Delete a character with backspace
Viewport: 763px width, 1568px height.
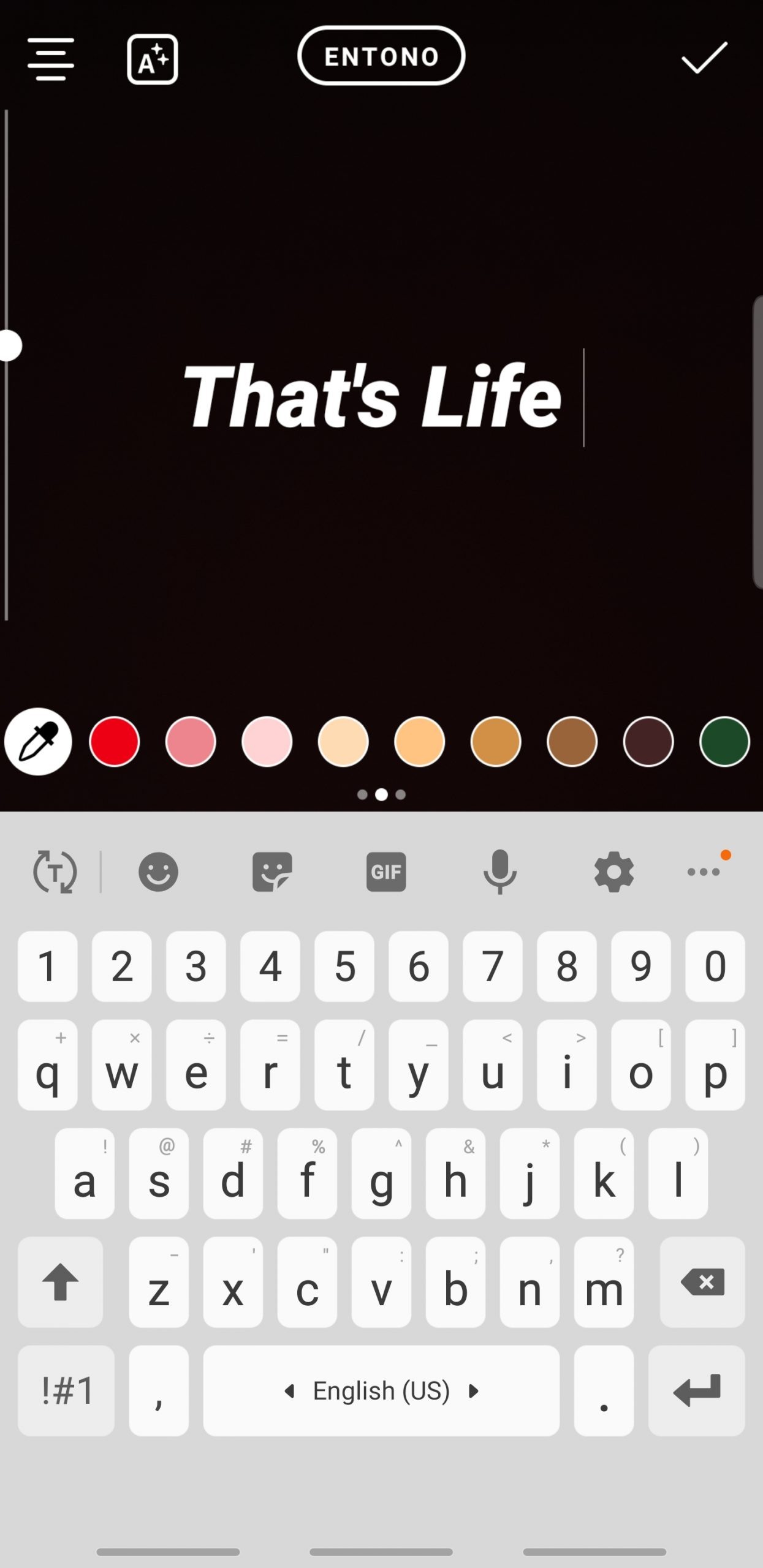[x=702, y=1282]
